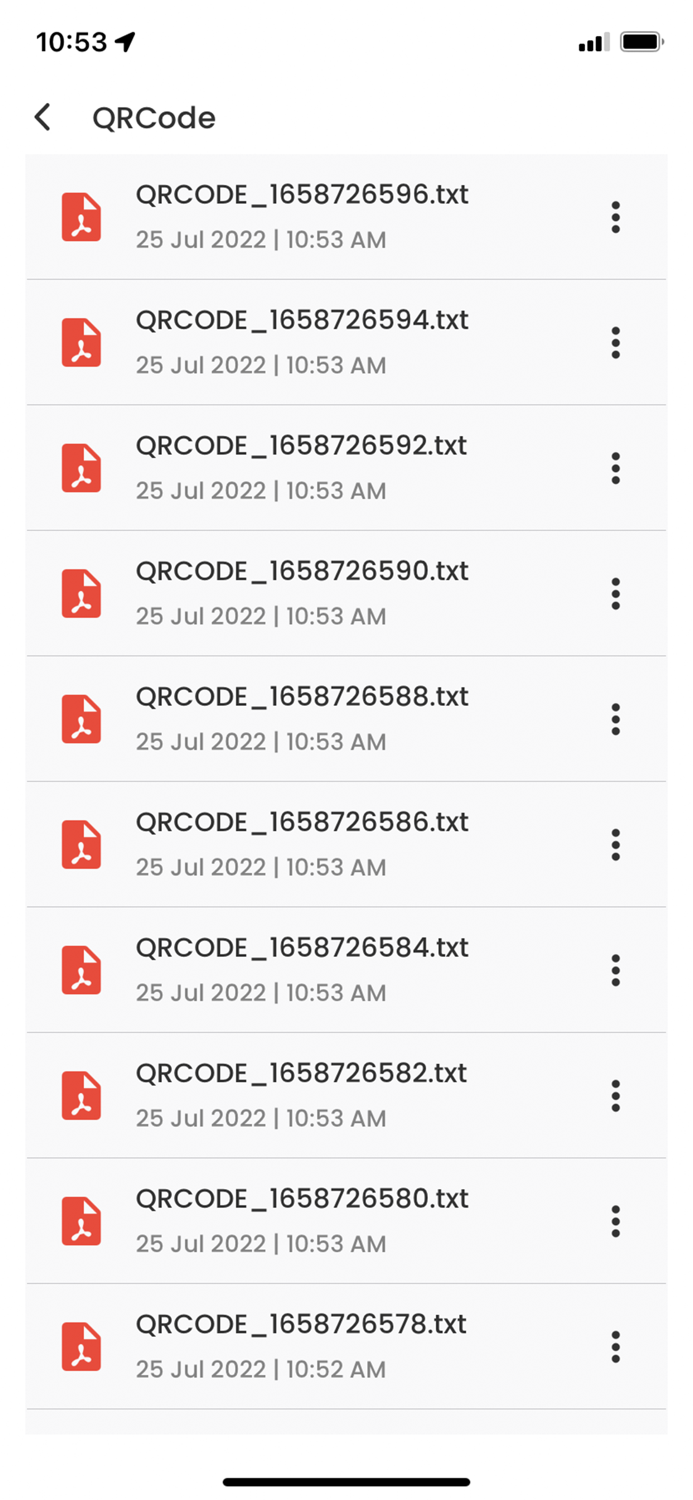Open more options for QRCODE_1658726596.txt
Screen dimensions: 693x1500
pyautogui.click(x=615, y=217)
